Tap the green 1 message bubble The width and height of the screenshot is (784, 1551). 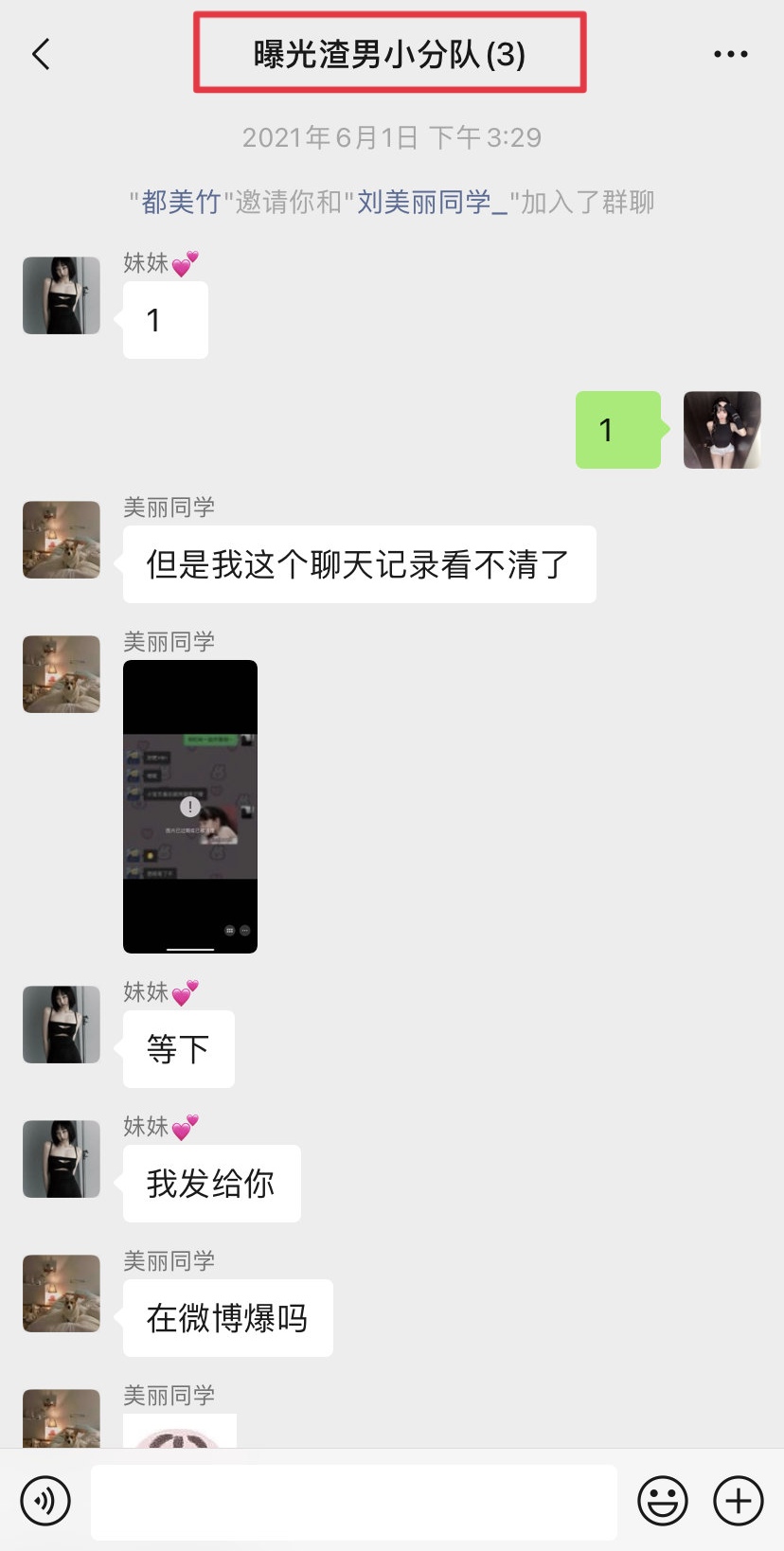[x=617, y=430]
